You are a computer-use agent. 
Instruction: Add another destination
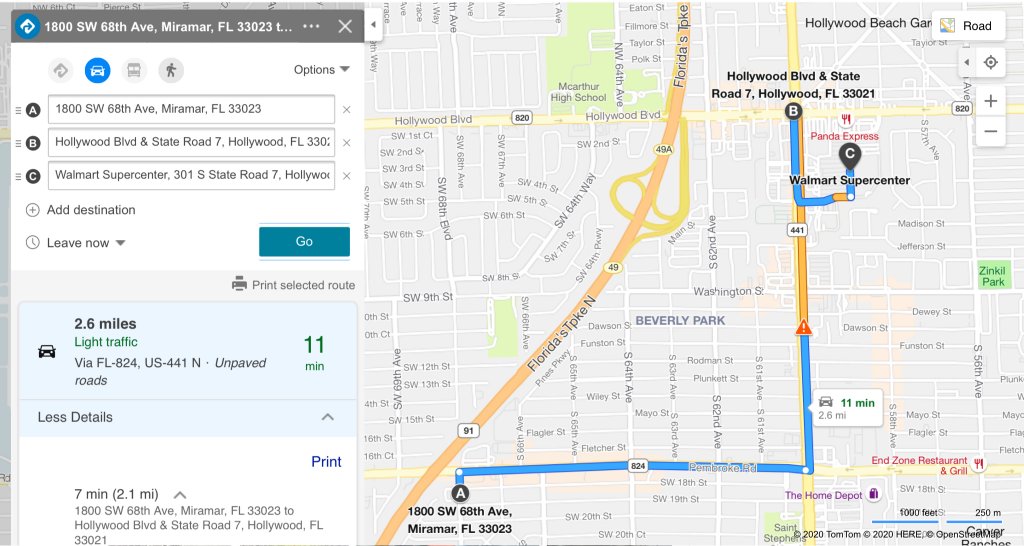point(81,210)
